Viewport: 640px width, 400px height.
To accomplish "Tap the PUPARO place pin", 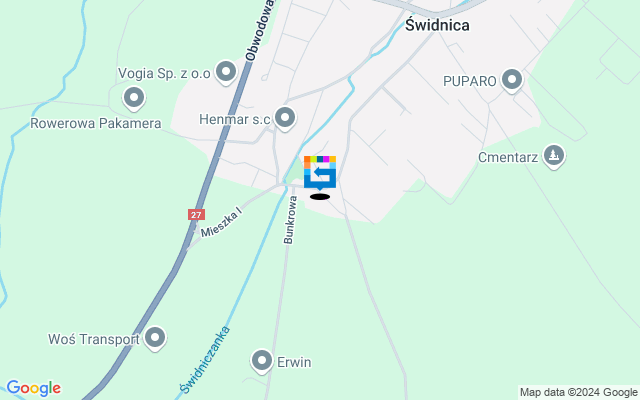I will 513,79.
